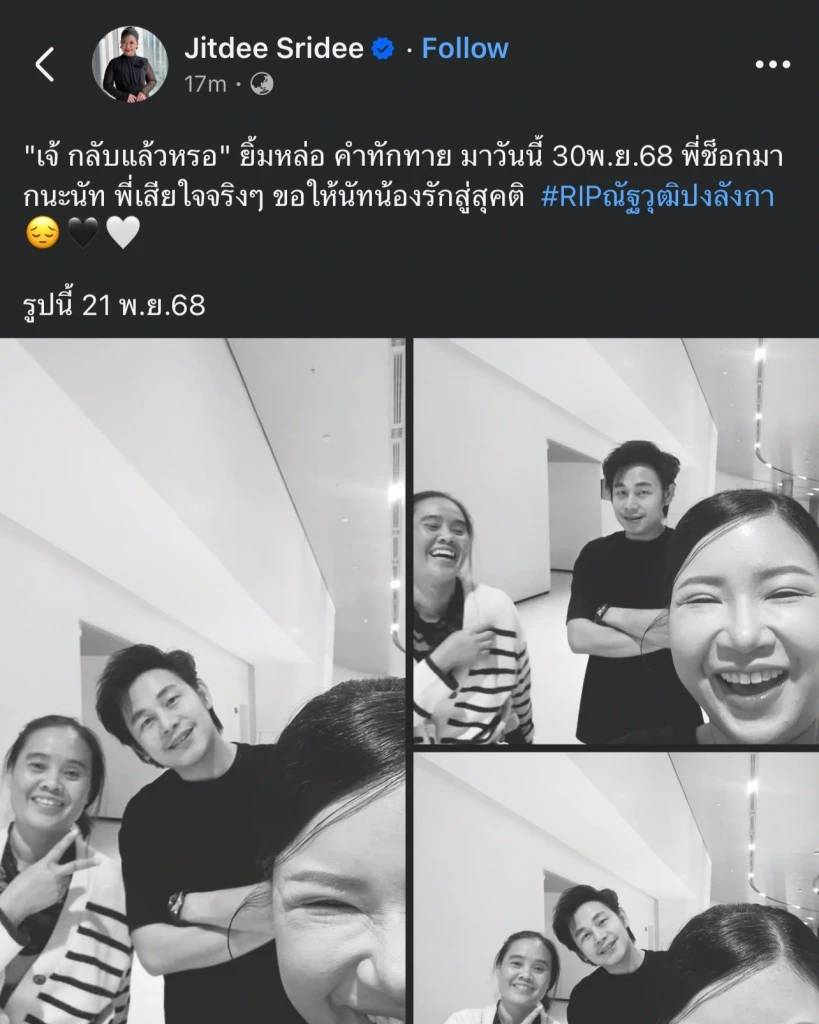Image resolution: width=819 pixels, height=1024 pixels.
Task: Open the bottom-right photo tile
Action: 616,888
